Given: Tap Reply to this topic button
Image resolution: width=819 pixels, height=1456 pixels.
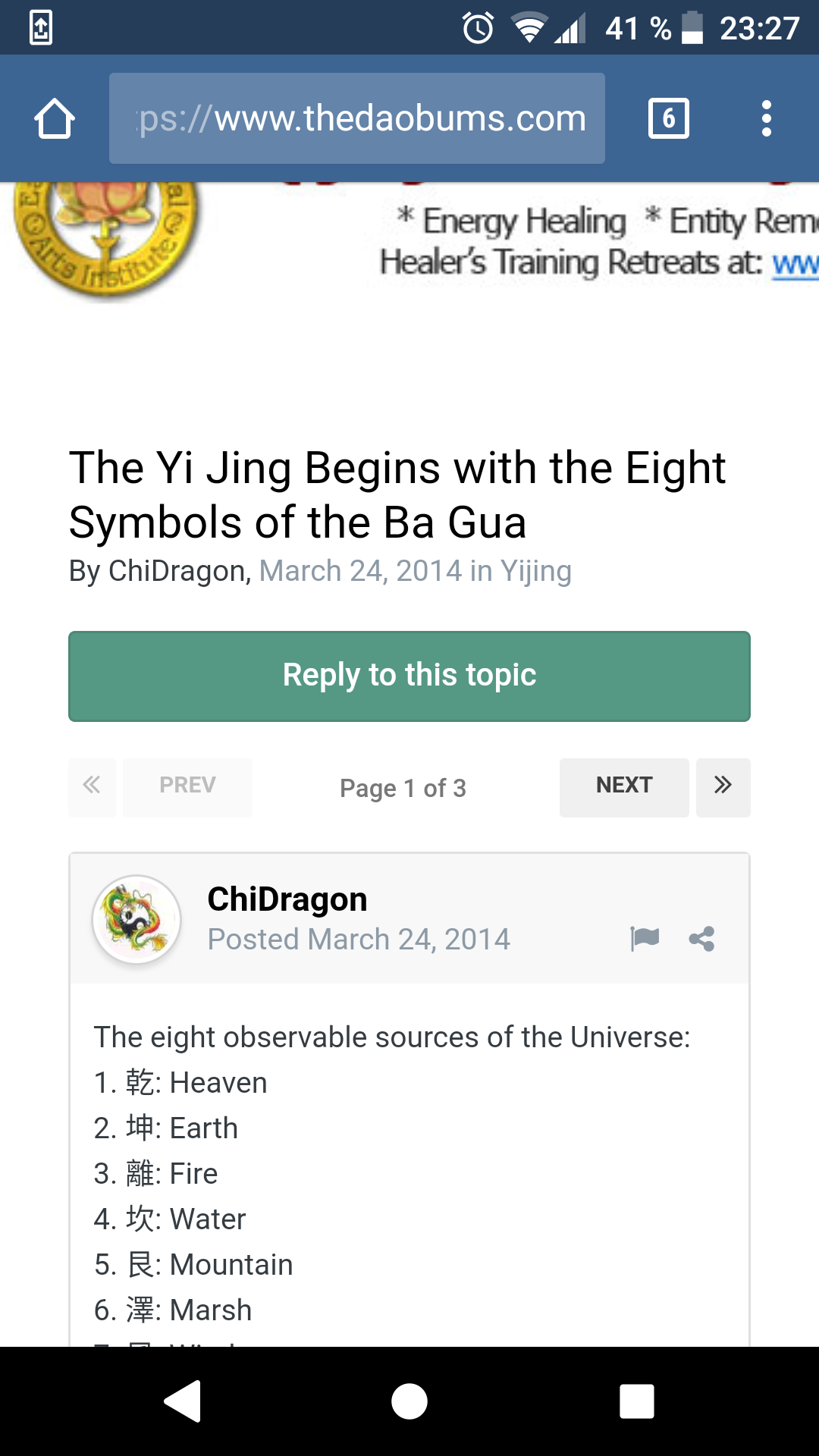Looking at the screenshot, I should coord(409,676).
